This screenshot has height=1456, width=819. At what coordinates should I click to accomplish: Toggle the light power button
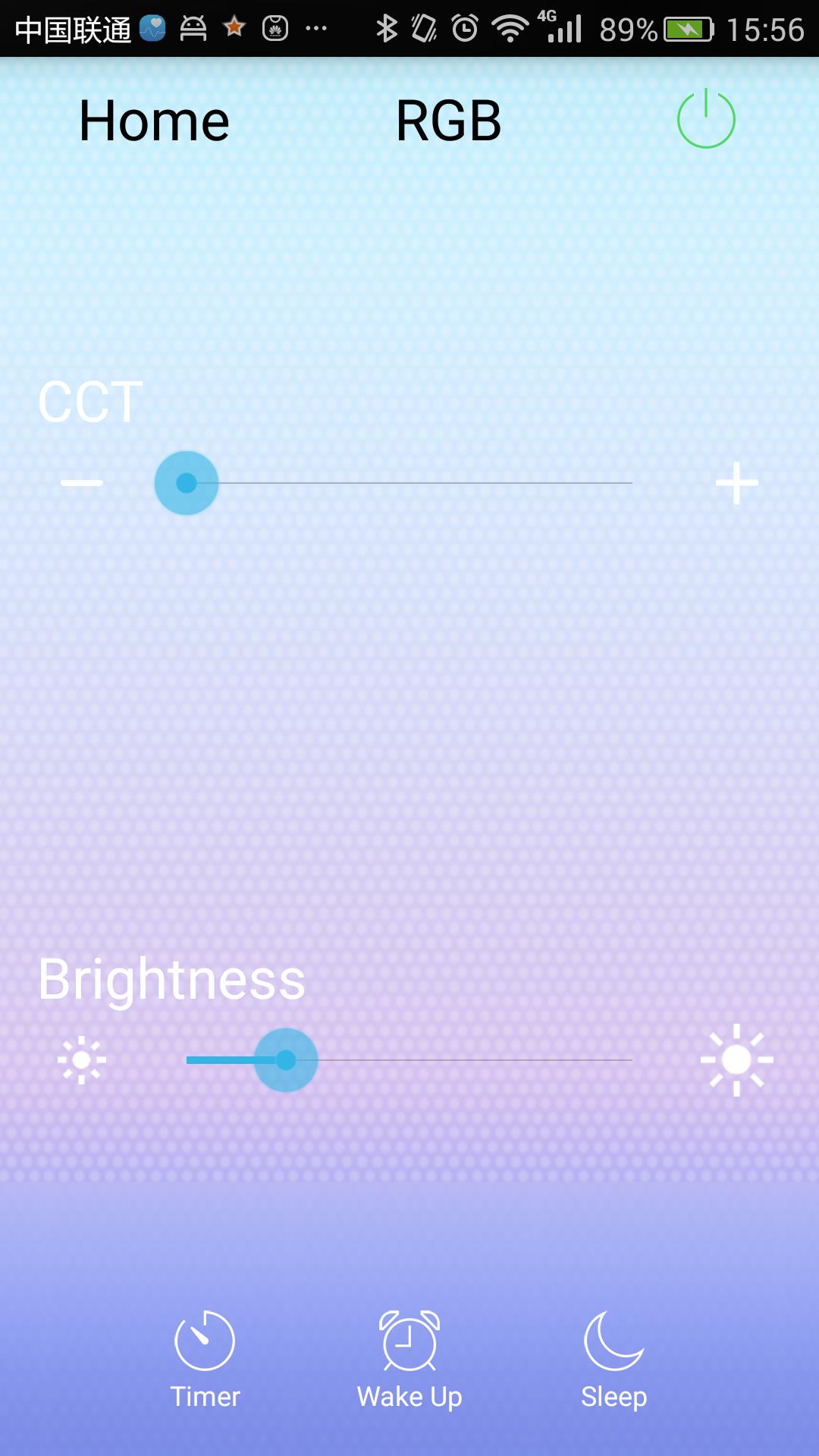point(706,119)
